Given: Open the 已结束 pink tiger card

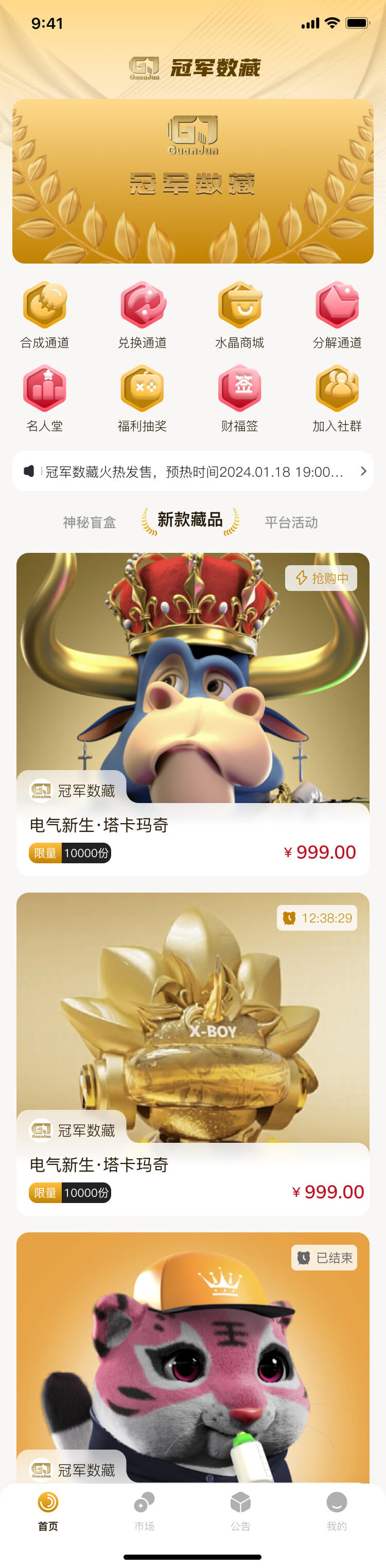Looking at the screenshot, I should tap(193, 1357).
